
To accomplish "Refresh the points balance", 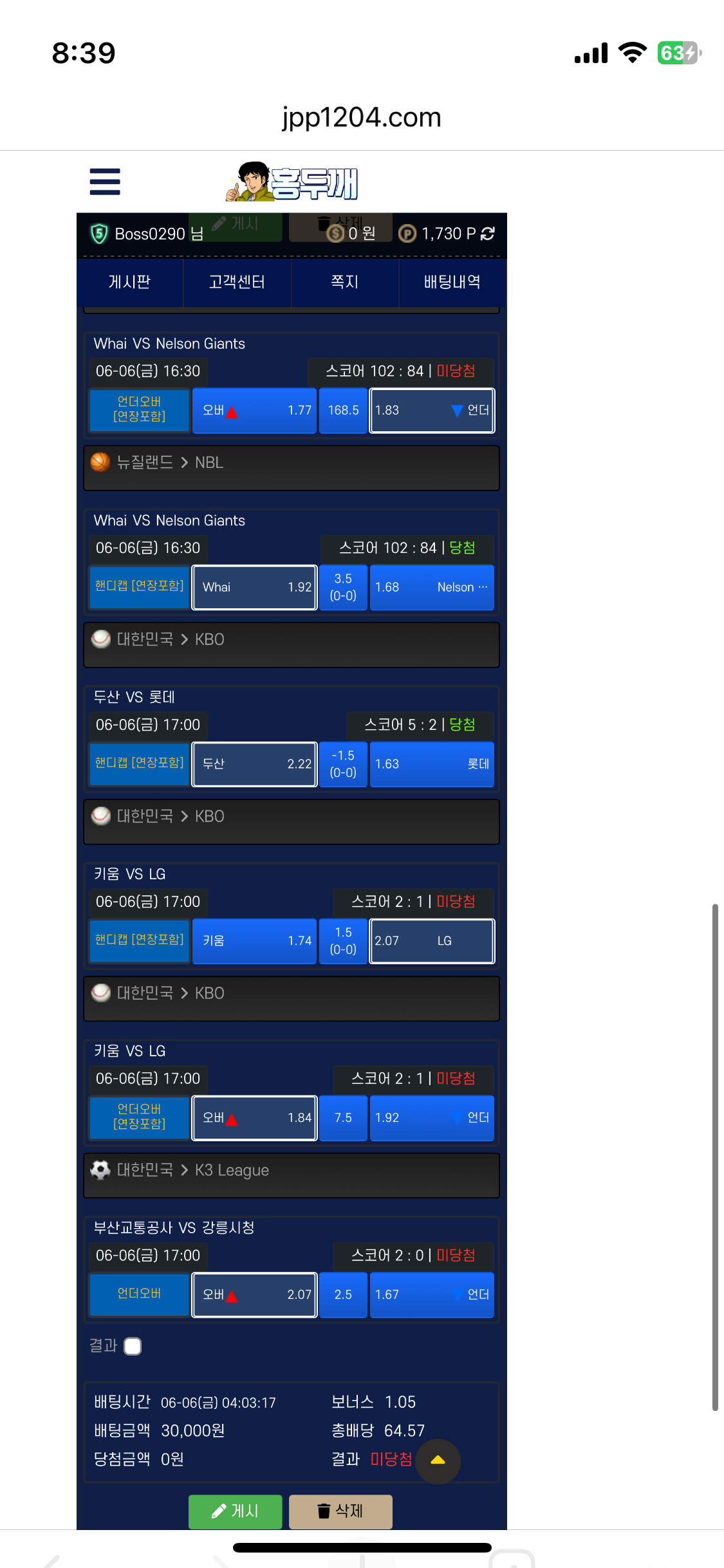I will coord(488,234).
